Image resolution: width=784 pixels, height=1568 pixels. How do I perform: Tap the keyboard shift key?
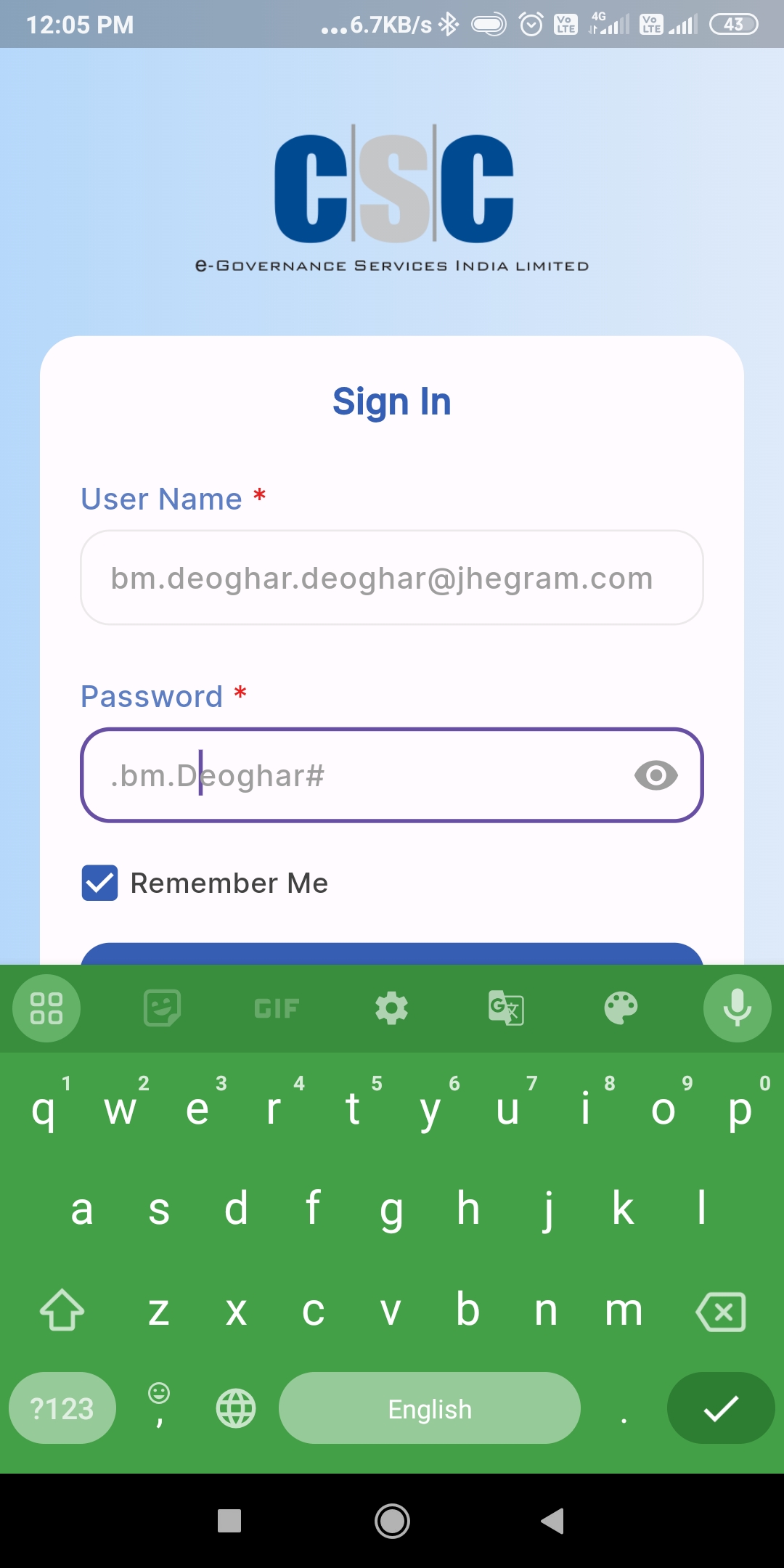(62, 1310)
